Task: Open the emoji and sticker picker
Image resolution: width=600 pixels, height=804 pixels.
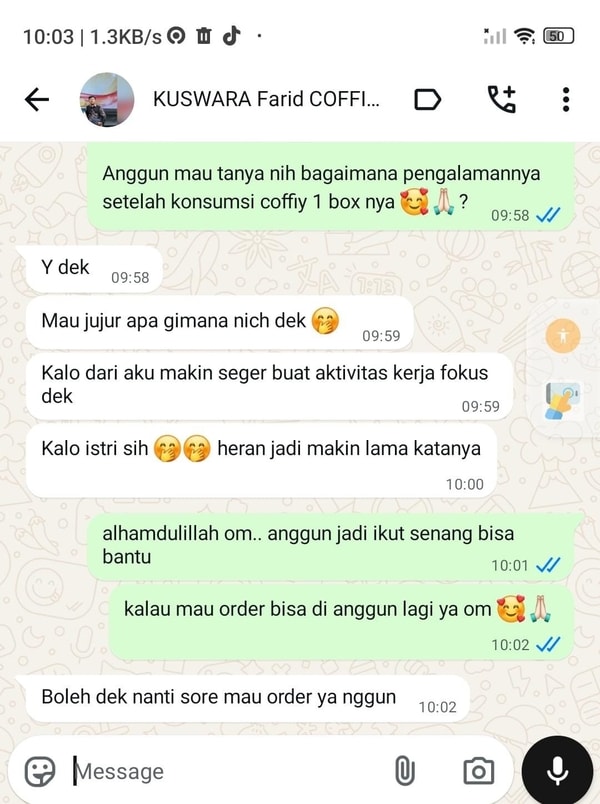Action: pyautogui.click(x=40, y=771)
